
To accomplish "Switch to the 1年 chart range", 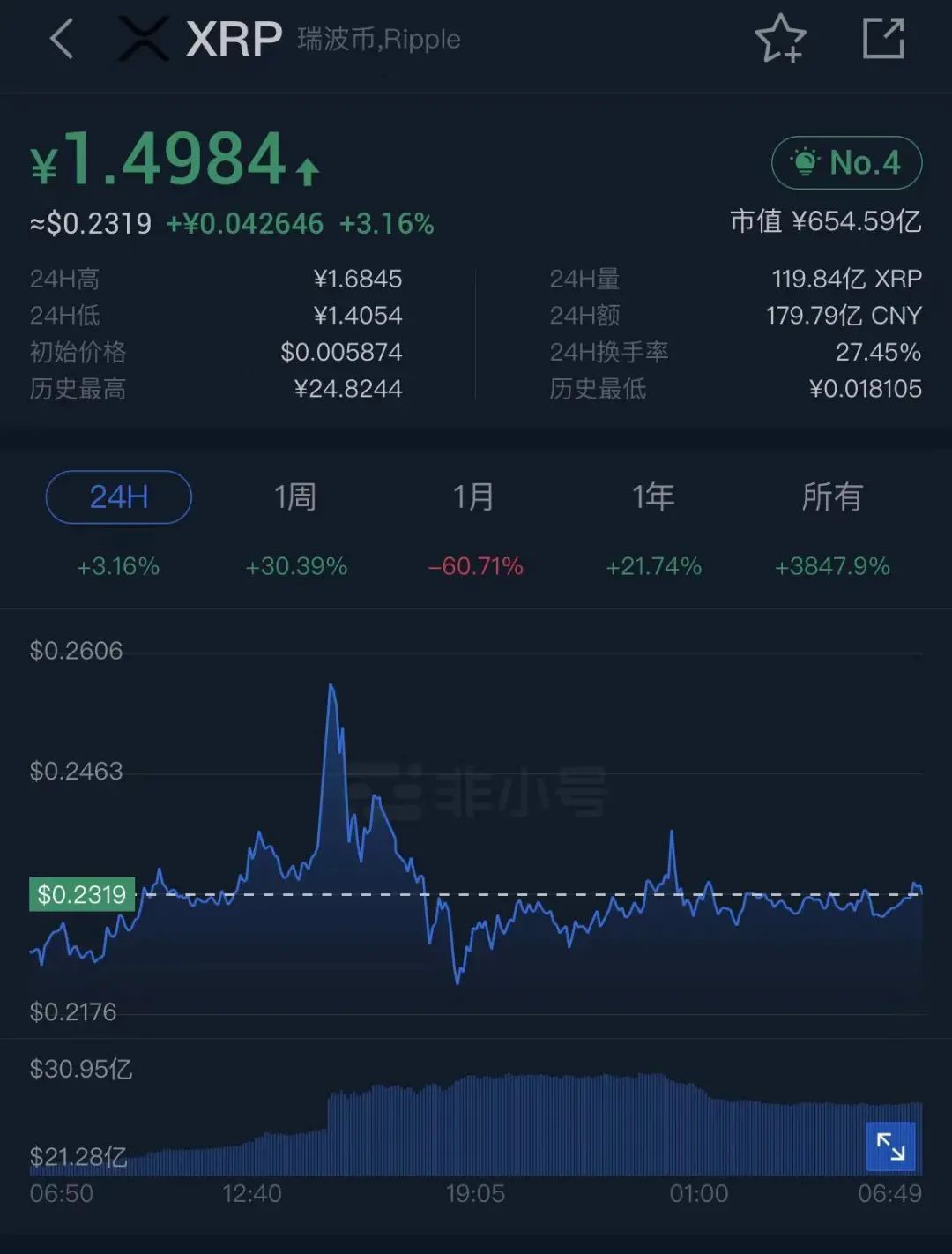I will click(653, 497).
